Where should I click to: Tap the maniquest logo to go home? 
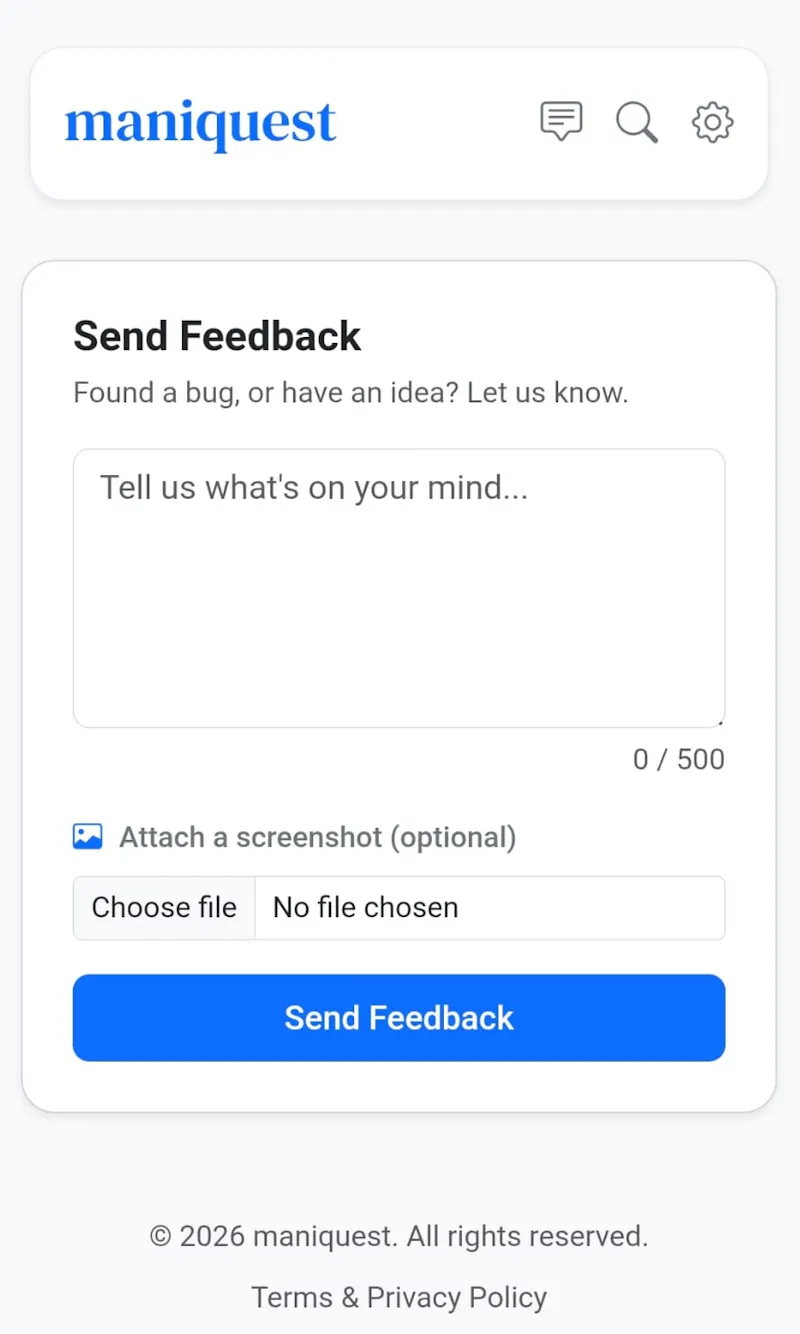point(201,124)
